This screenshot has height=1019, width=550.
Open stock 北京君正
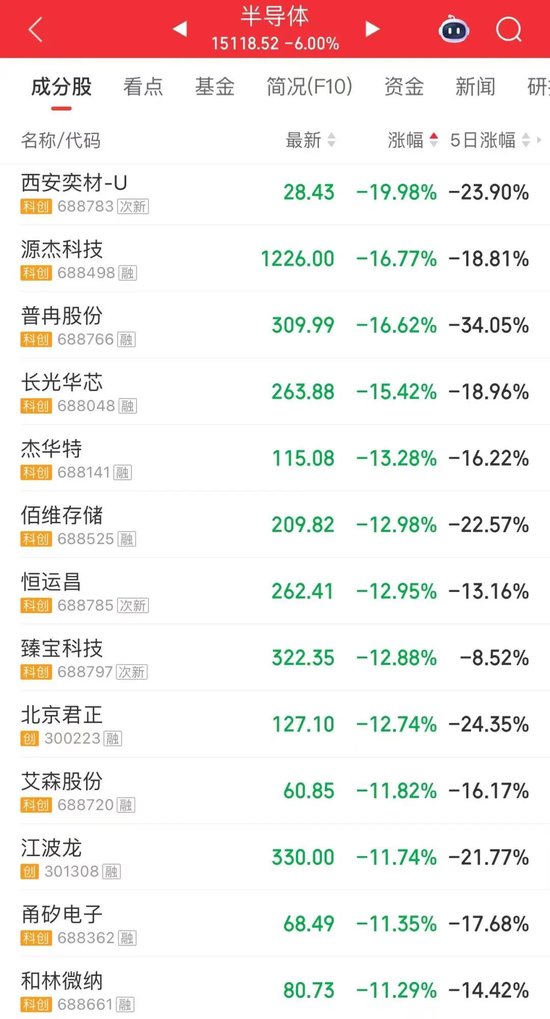pyautogui.click(x=275, y=725)
